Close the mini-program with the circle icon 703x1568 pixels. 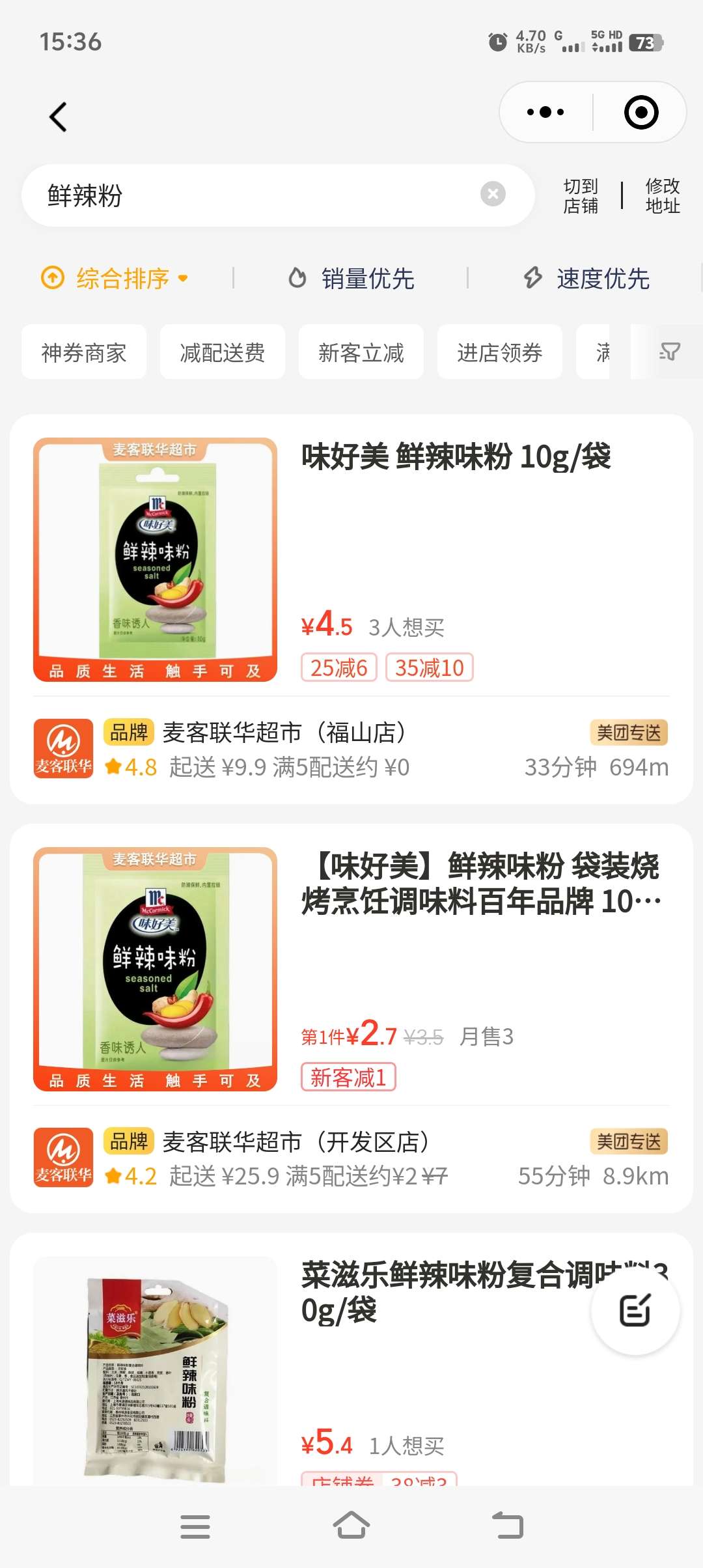(641, 112)
